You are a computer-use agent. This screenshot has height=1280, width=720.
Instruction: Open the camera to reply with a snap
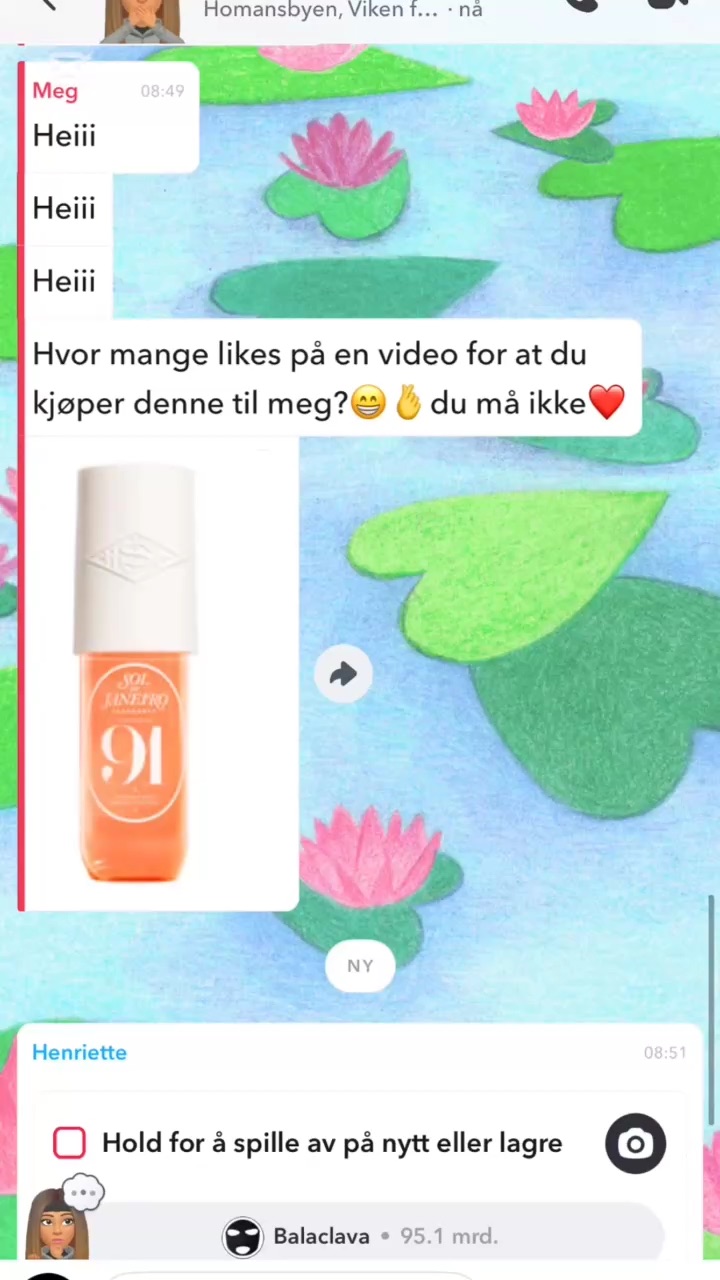[x=635, y=1143]
